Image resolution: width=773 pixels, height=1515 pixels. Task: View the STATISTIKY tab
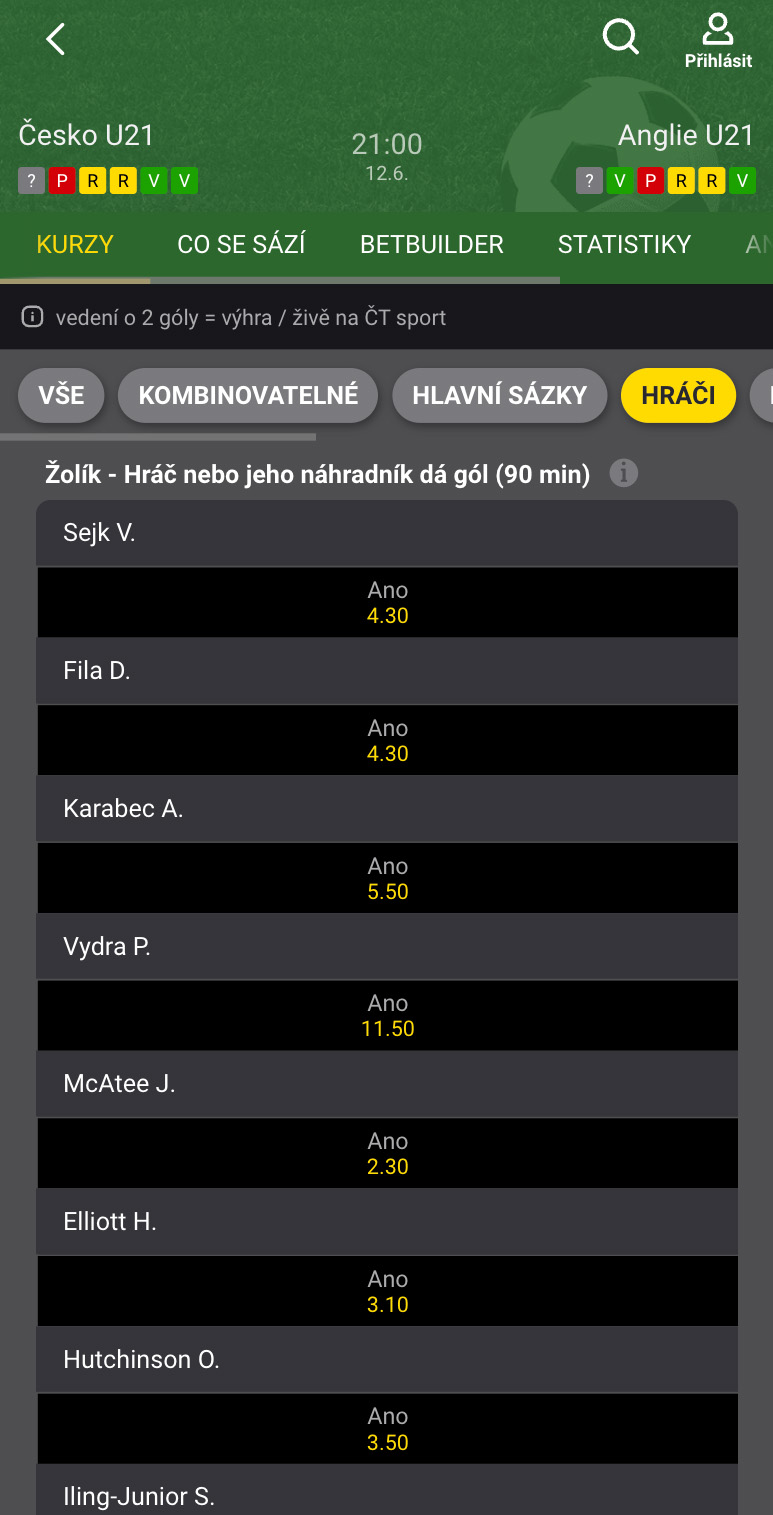tap(624, 245)
